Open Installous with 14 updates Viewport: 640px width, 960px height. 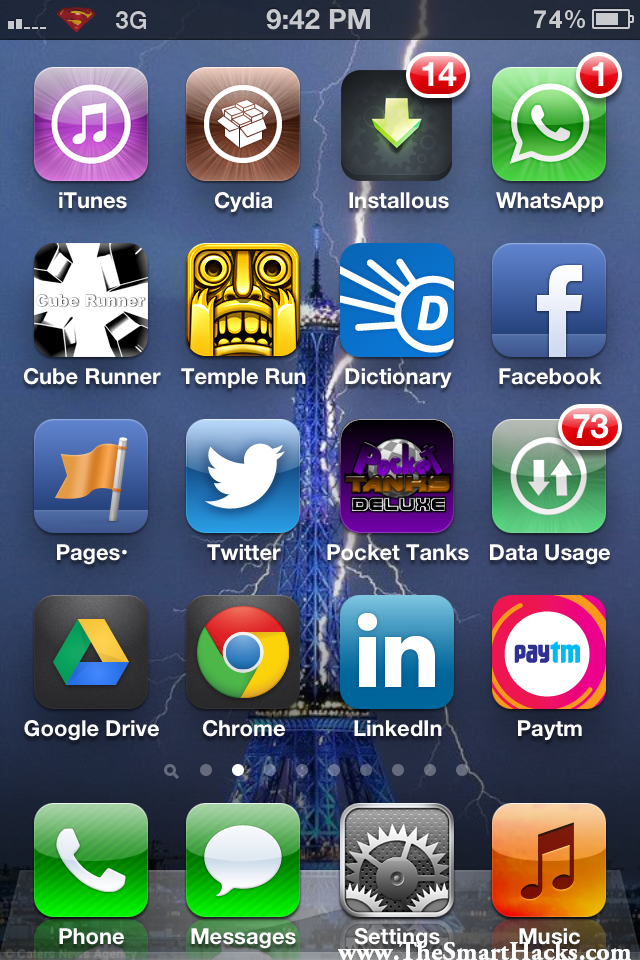[397, 124]
